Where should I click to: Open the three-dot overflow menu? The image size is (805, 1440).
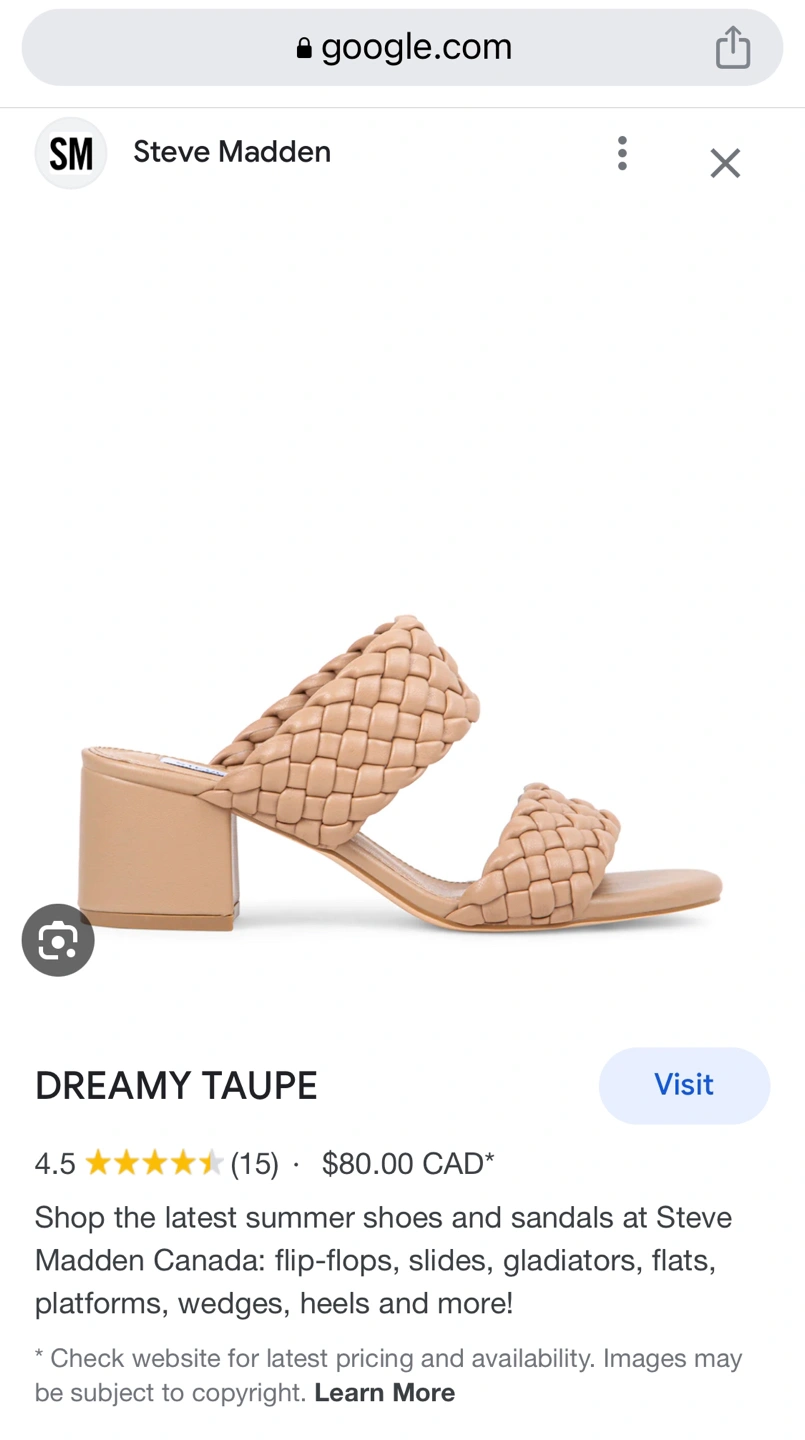(x=622, y=154)
